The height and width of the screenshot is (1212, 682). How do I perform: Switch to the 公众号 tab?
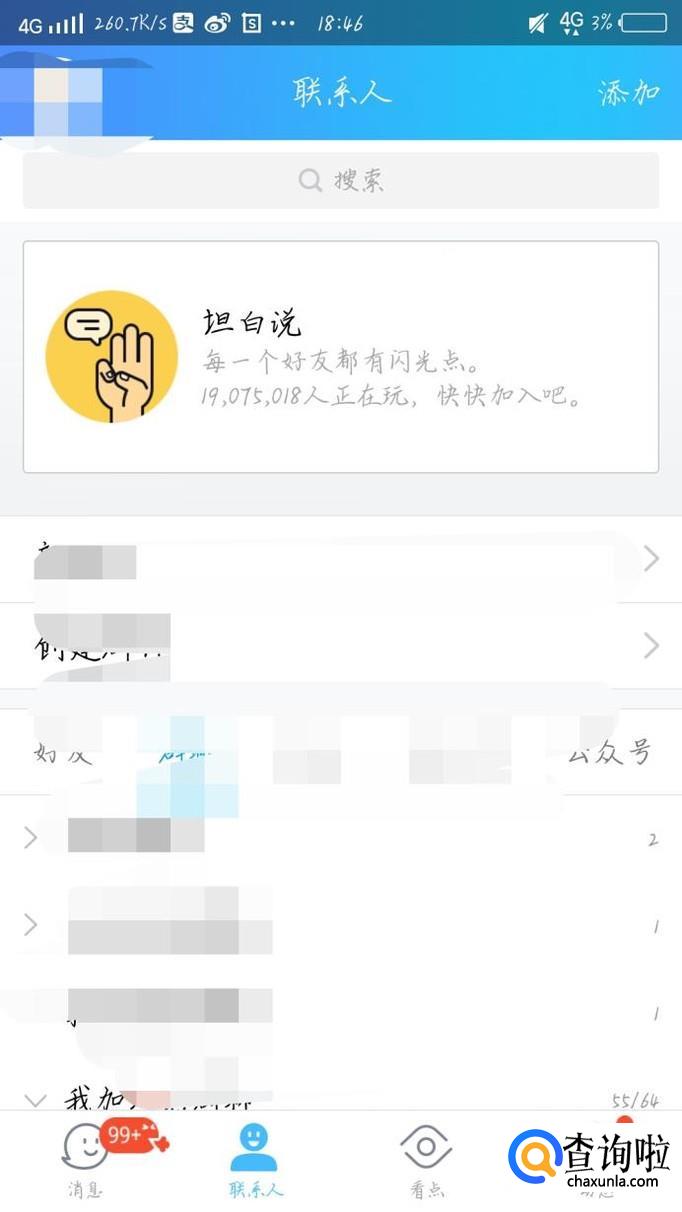tap(609, 753)
